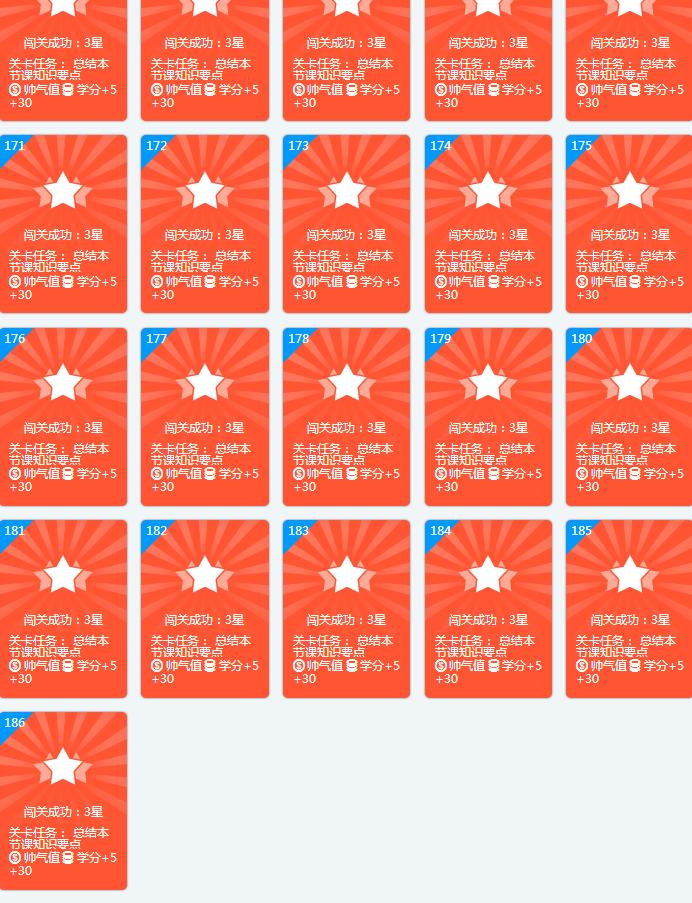This screenshot has height=903, width=692.
Task: Open the last level card 186
Action: point(63,800)
